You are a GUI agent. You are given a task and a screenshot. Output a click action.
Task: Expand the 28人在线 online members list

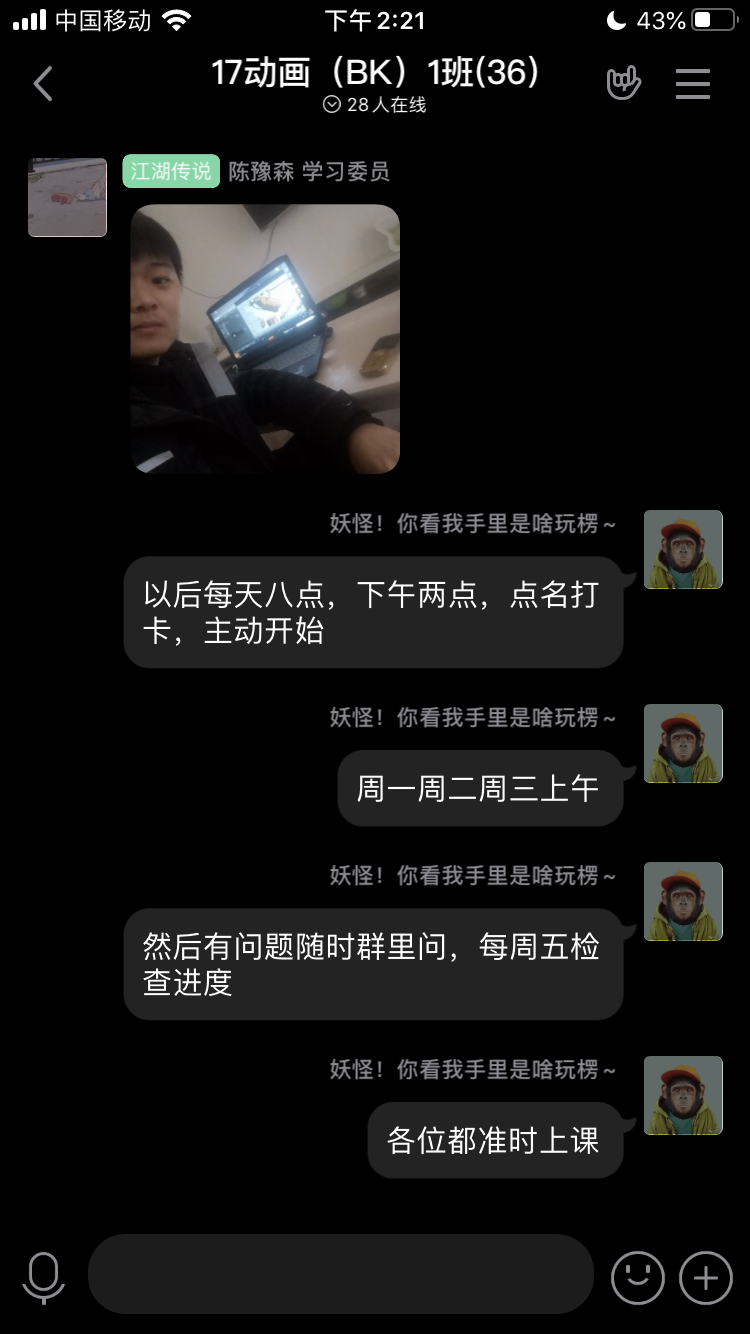point(375,105)
